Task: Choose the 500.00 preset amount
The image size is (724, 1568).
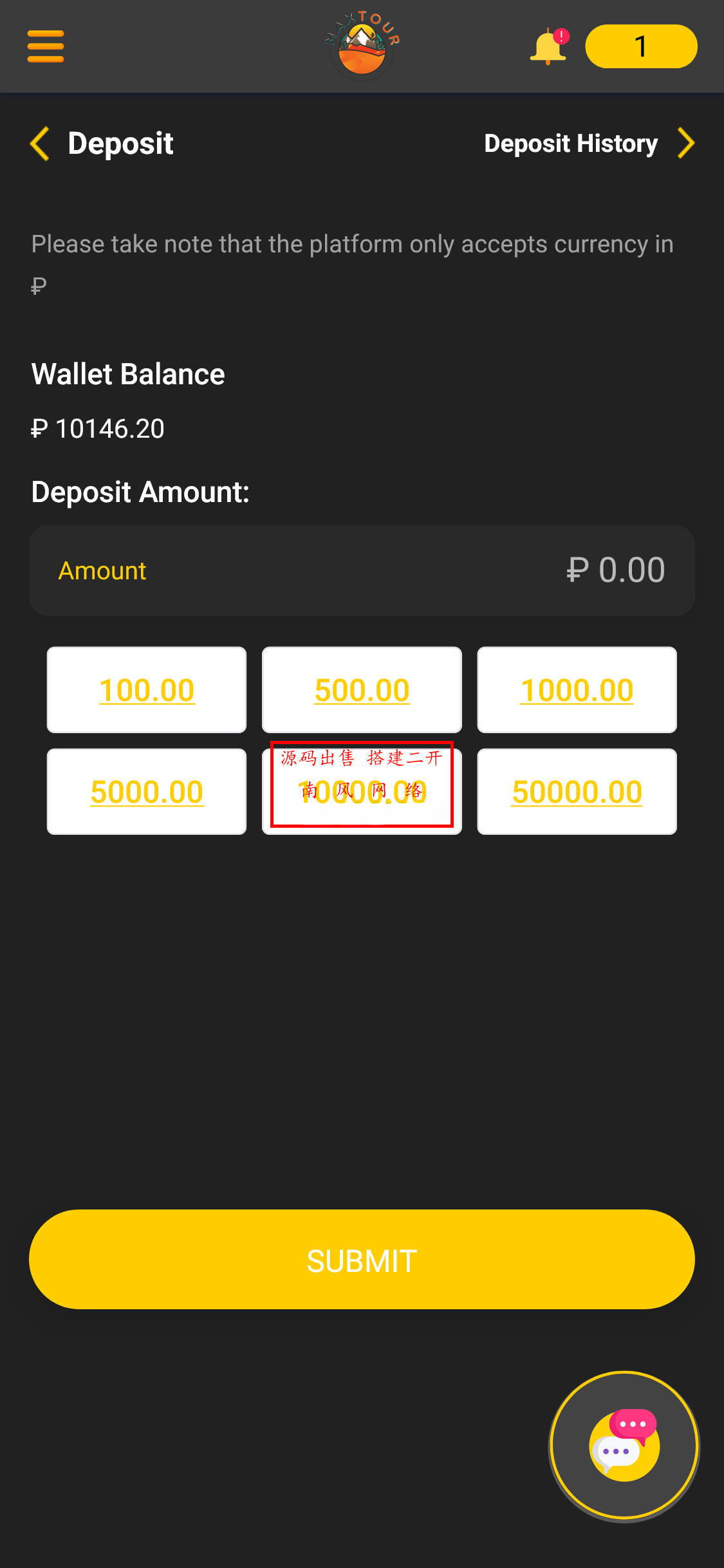Action: (x=362, y=690)
